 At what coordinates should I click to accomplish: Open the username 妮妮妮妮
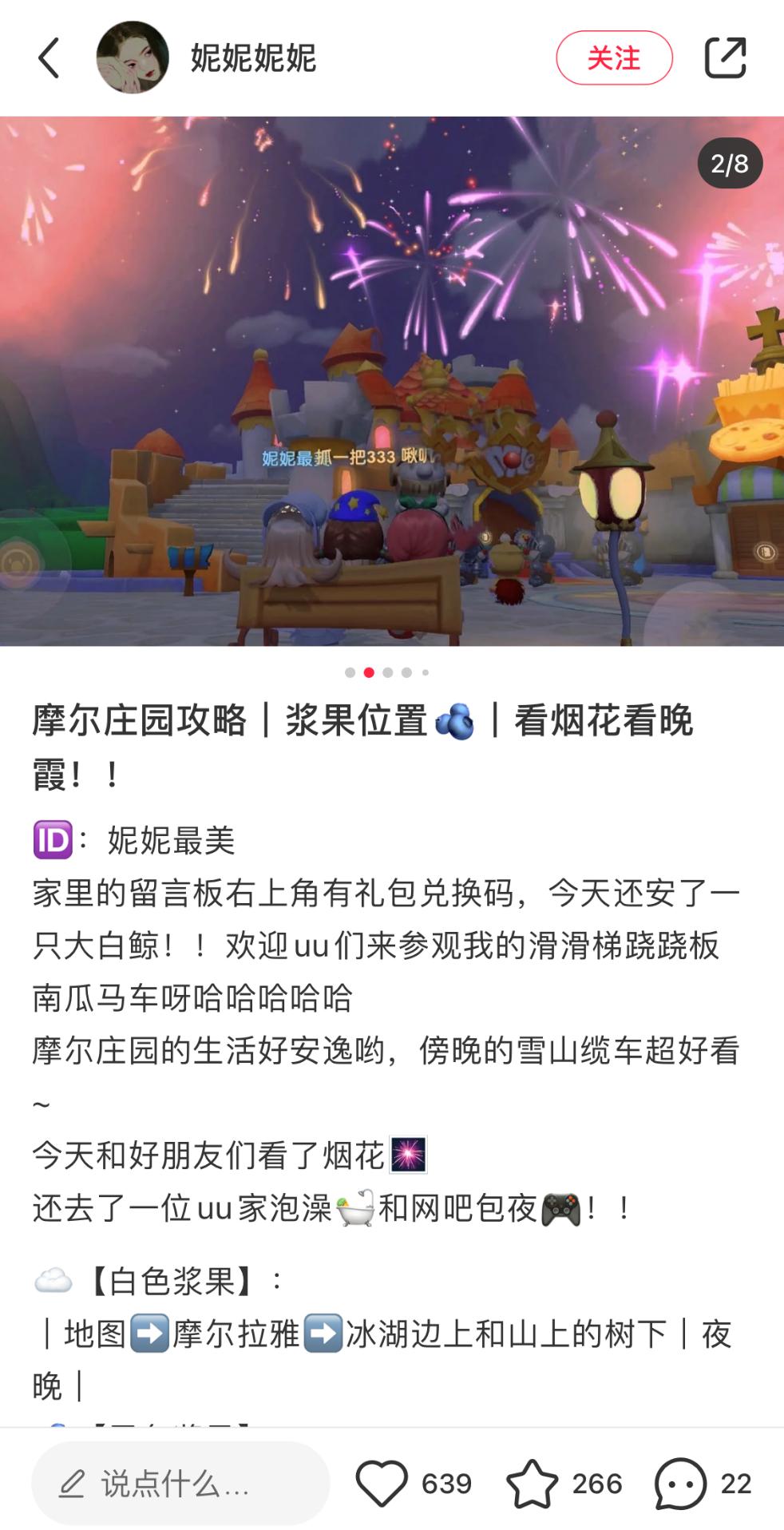click(x=253, y=58)
